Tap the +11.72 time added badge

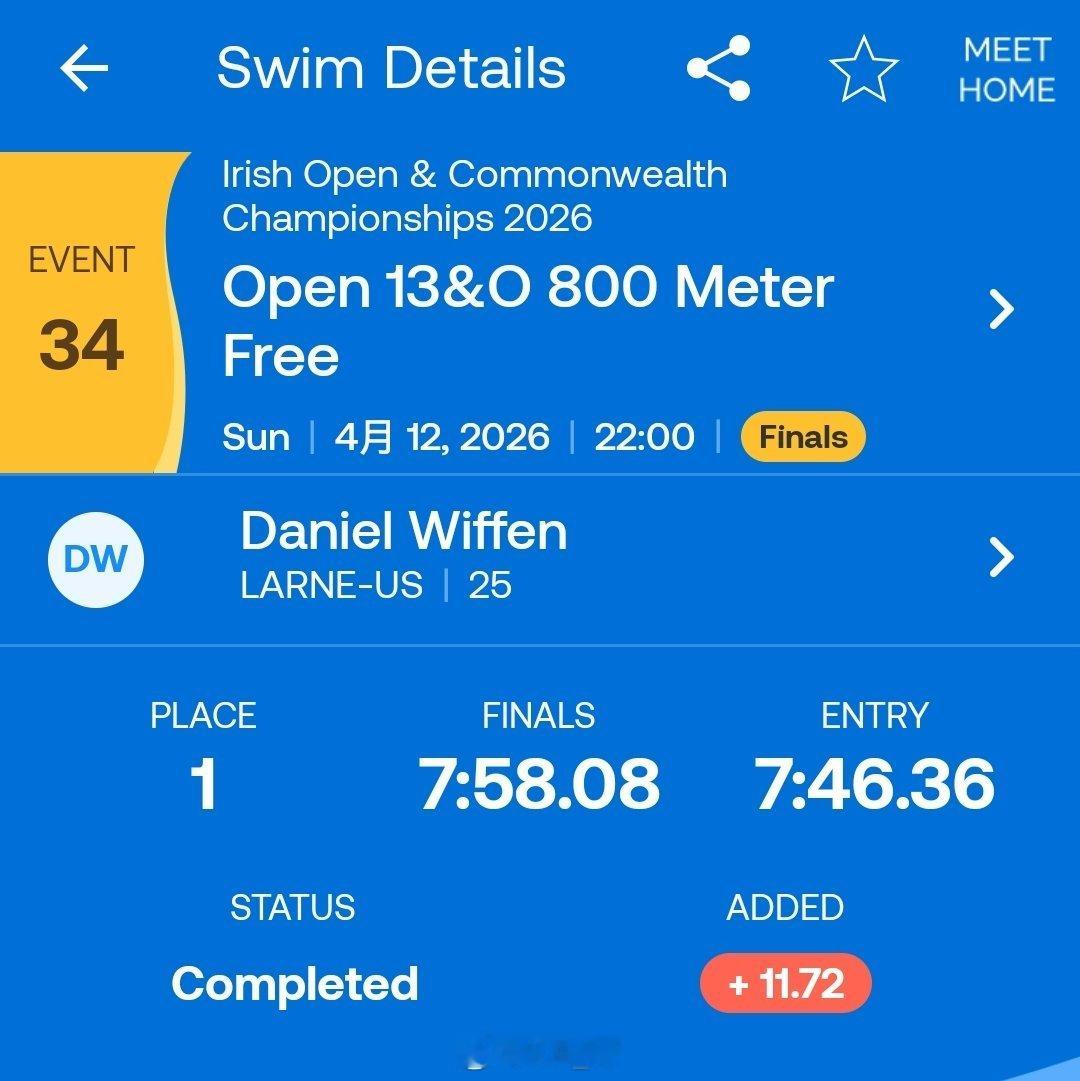[x=784, y=983]
